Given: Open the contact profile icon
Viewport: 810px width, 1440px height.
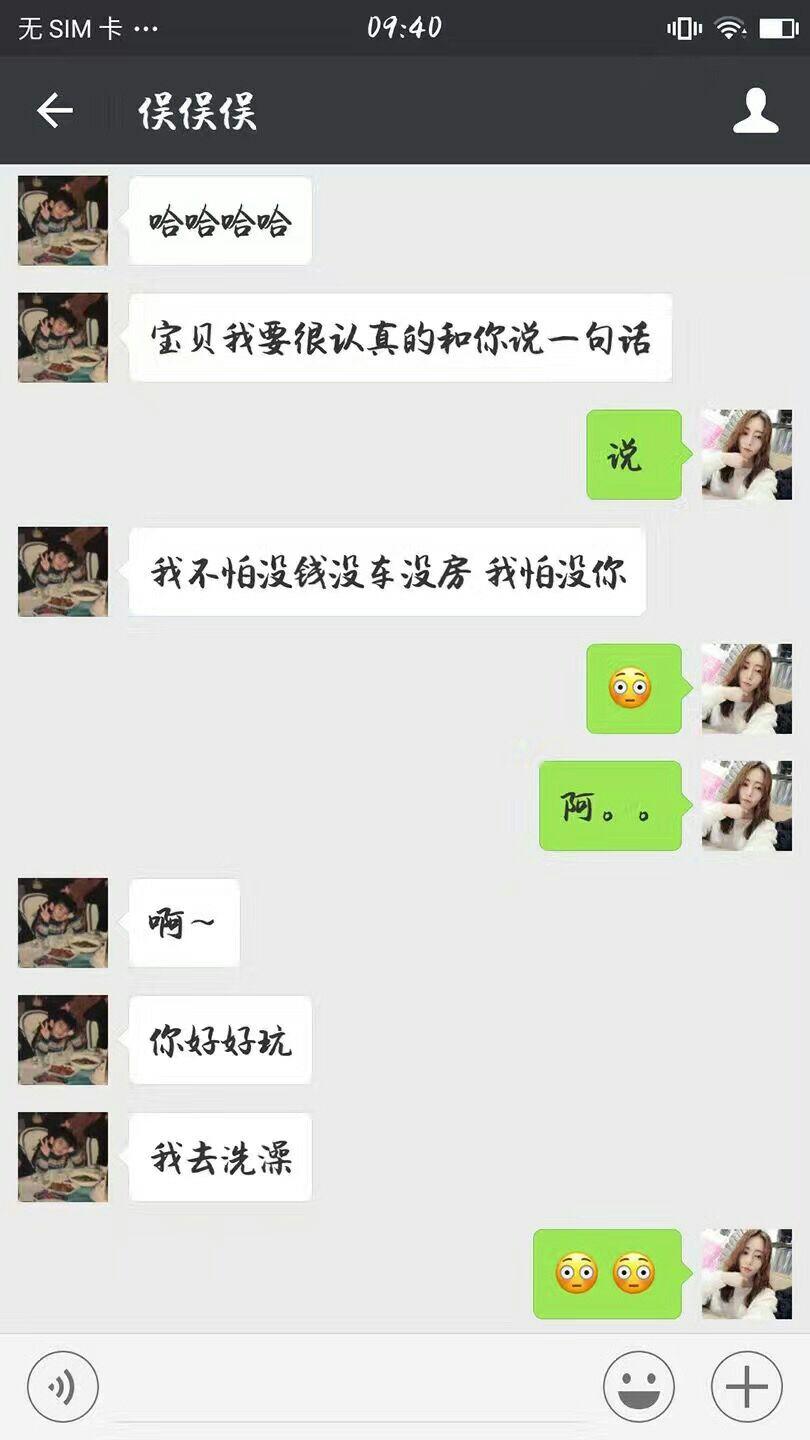Looking at the screenshot, I should [x=755, y=111].
